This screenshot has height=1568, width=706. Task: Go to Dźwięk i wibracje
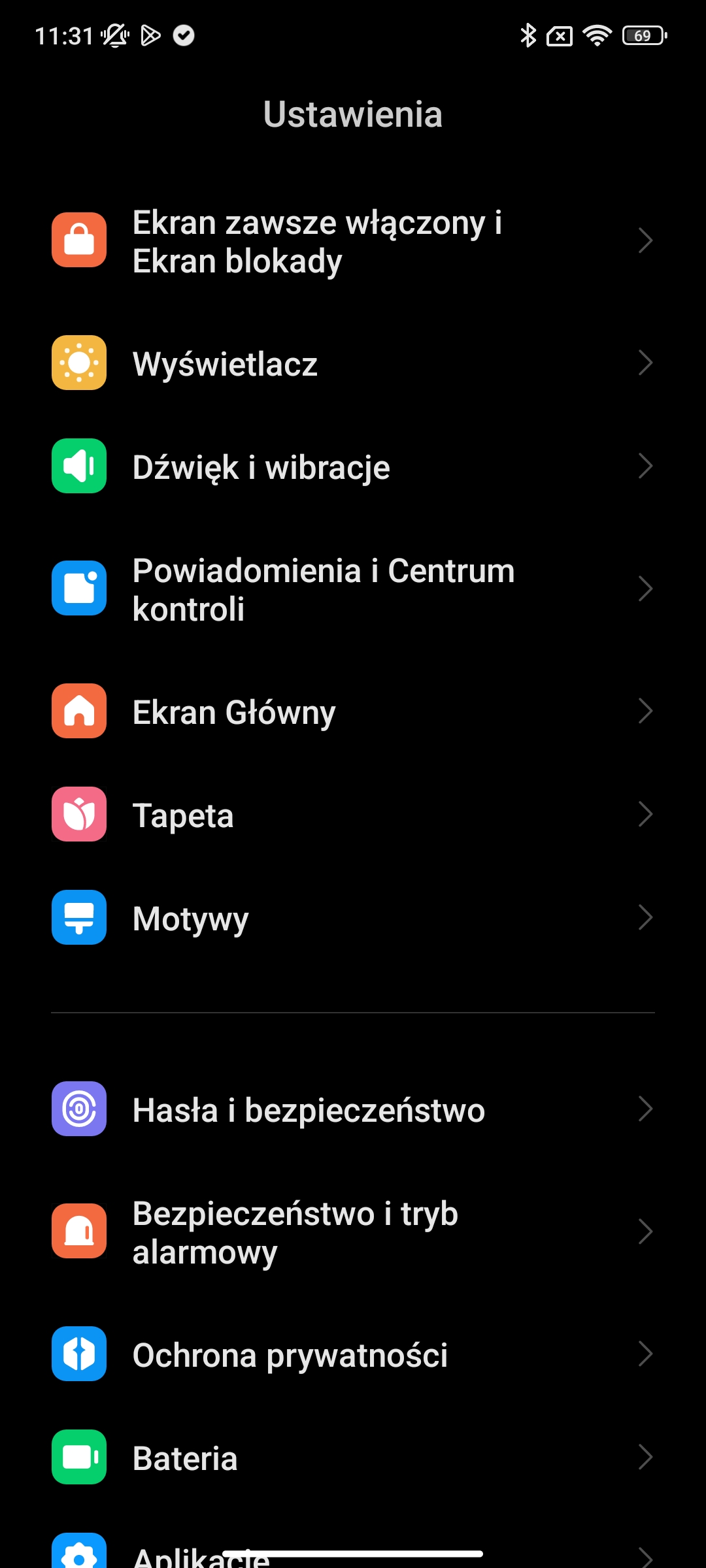[353, 466]
